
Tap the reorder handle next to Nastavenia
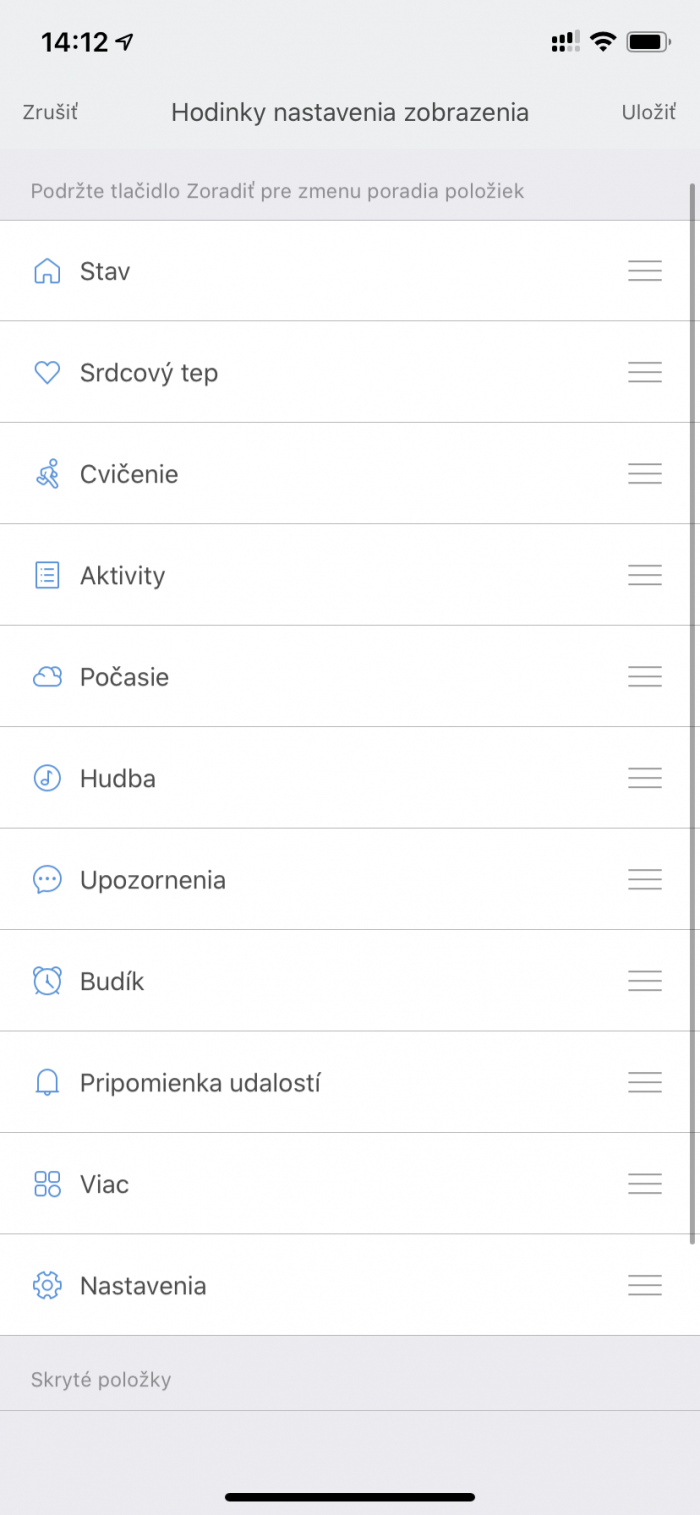pos(645,1286)
